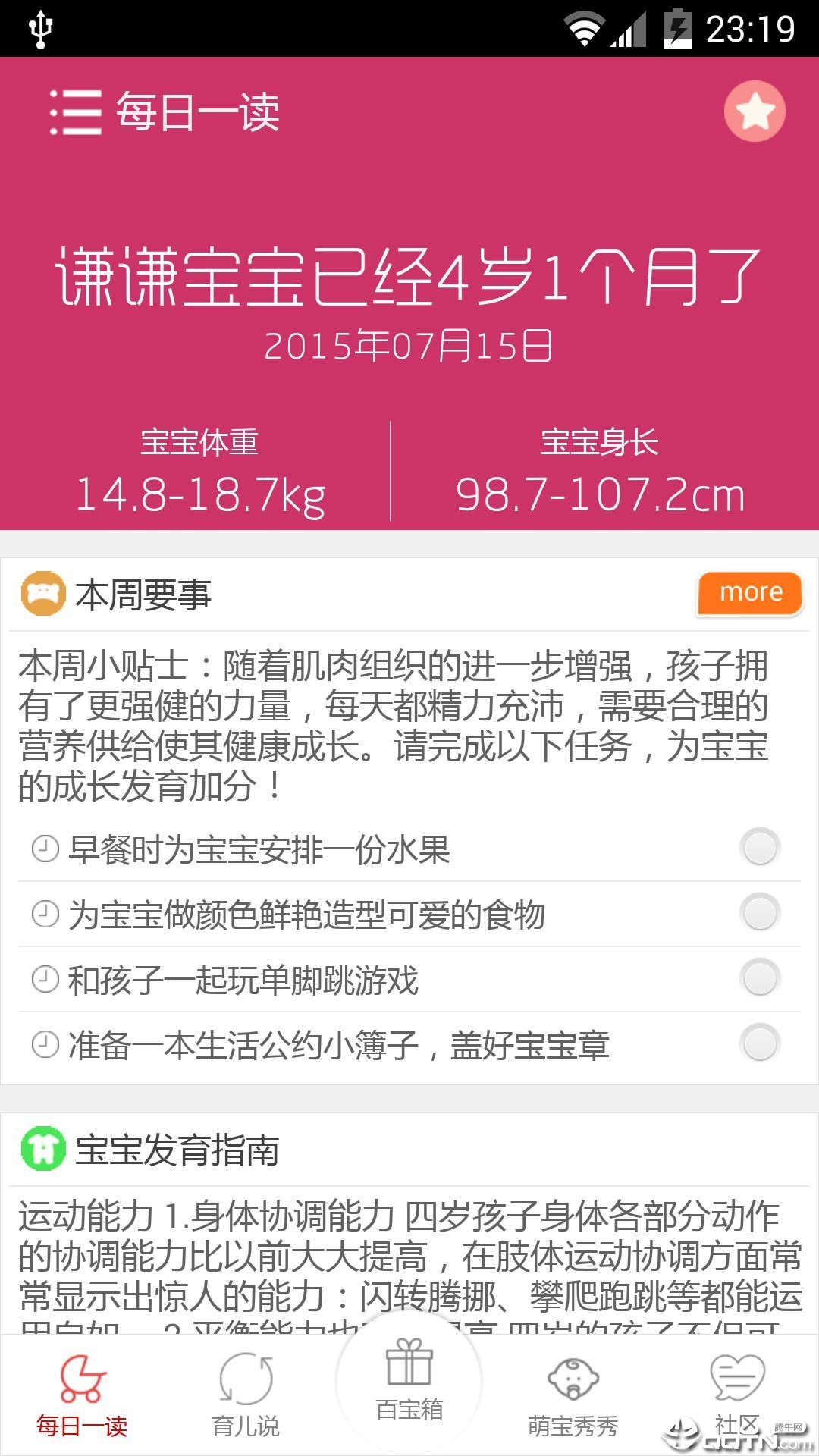Mark 和孩子一起玩单脚跳游戏 as done

pyautogui.click(x=761, y=977)
